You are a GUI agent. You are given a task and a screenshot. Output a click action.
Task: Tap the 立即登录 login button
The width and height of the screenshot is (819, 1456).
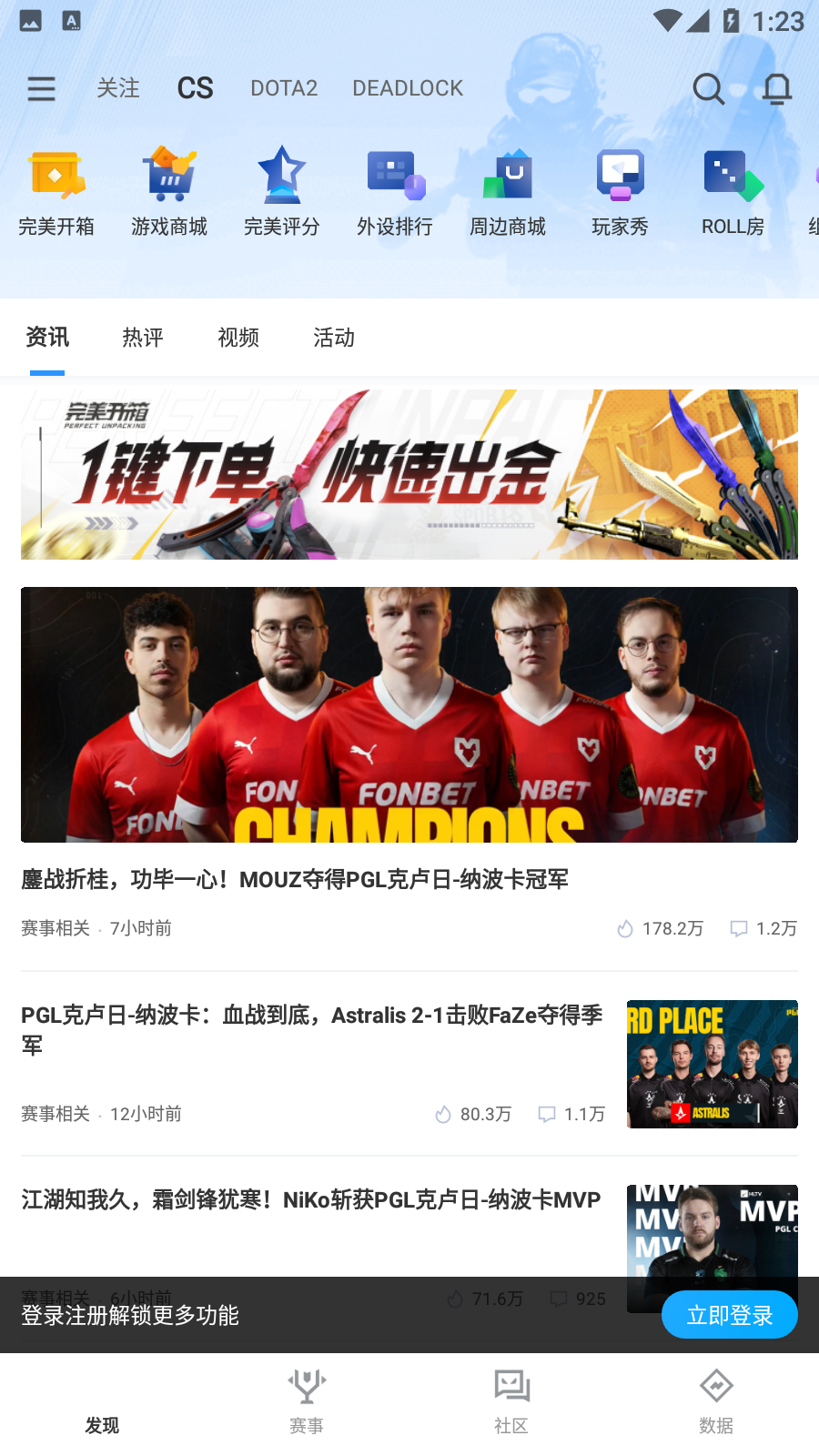tap(729, 1315)
